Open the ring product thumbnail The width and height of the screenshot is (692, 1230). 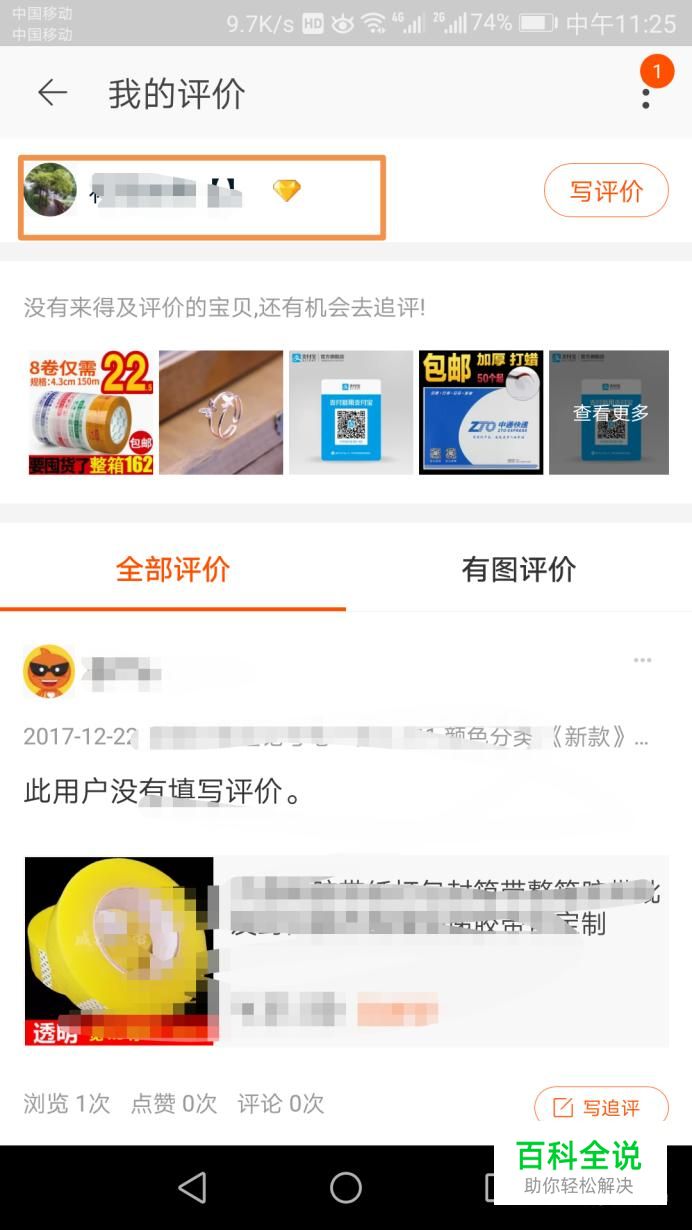pyautogui.click(x=221, y=412)
